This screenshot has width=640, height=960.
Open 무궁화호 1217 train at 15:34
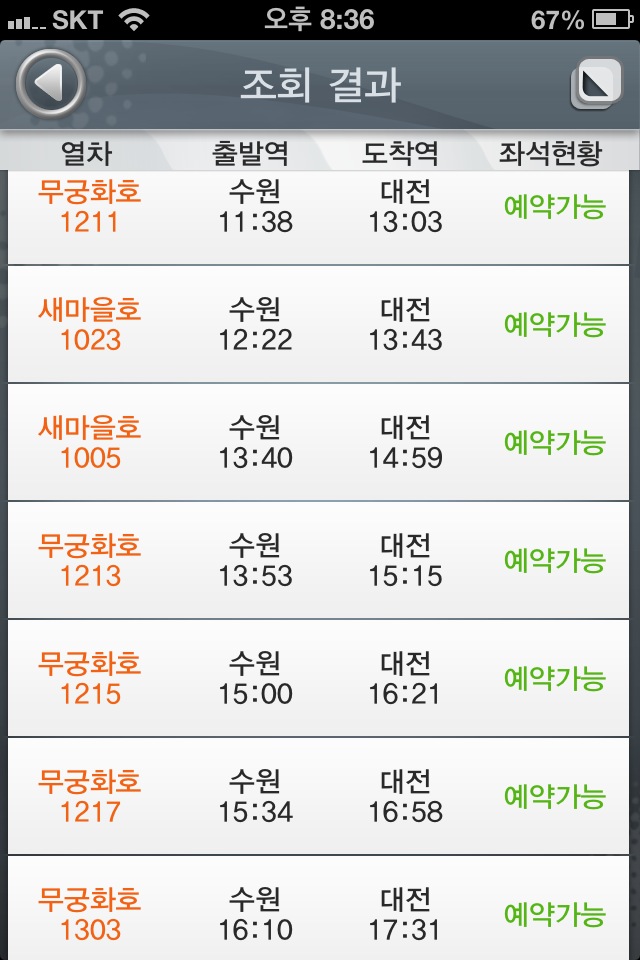(x=320, y=797)
